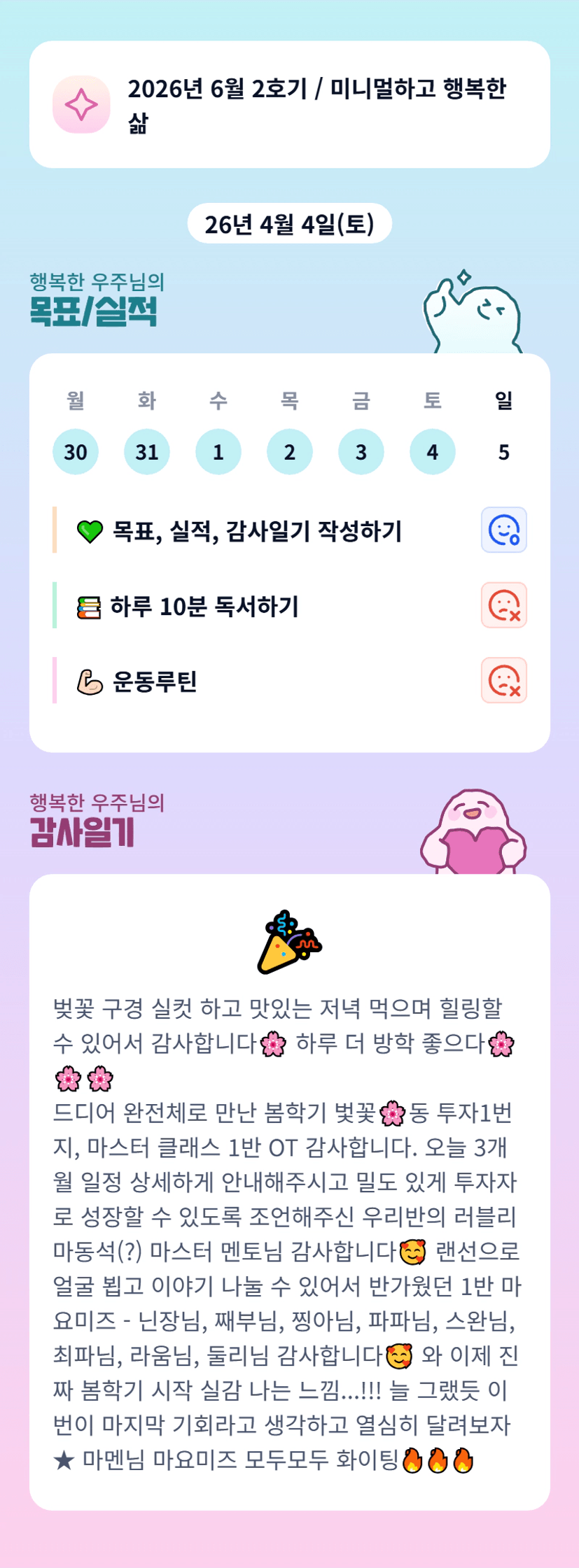Screen dimensions: 579x1568
Task: Select Sunday the 5th in the week row
Action: [x=504, y=452]
